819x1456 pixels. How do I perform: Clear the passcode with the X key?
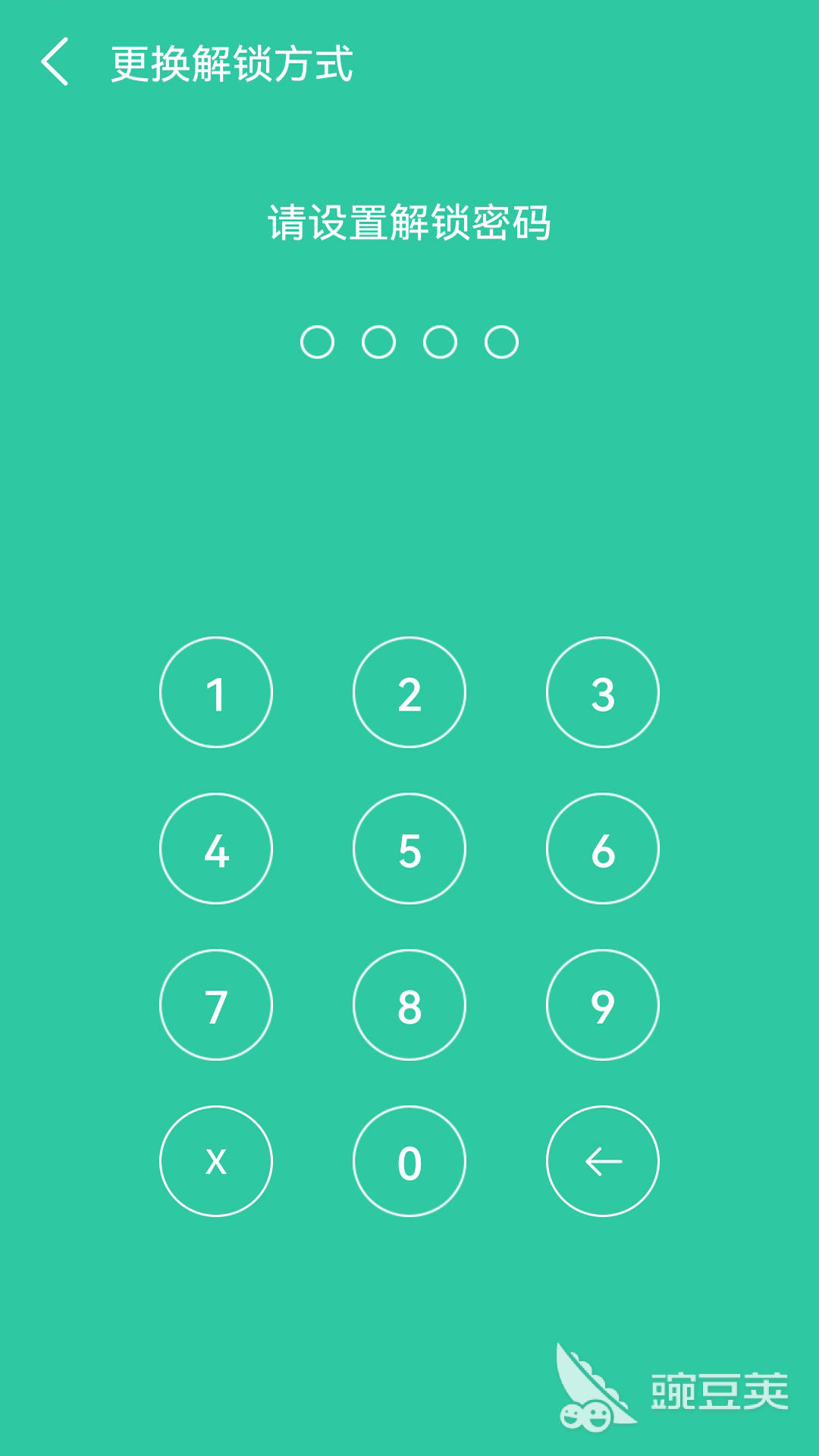[x=216, y=1161]
